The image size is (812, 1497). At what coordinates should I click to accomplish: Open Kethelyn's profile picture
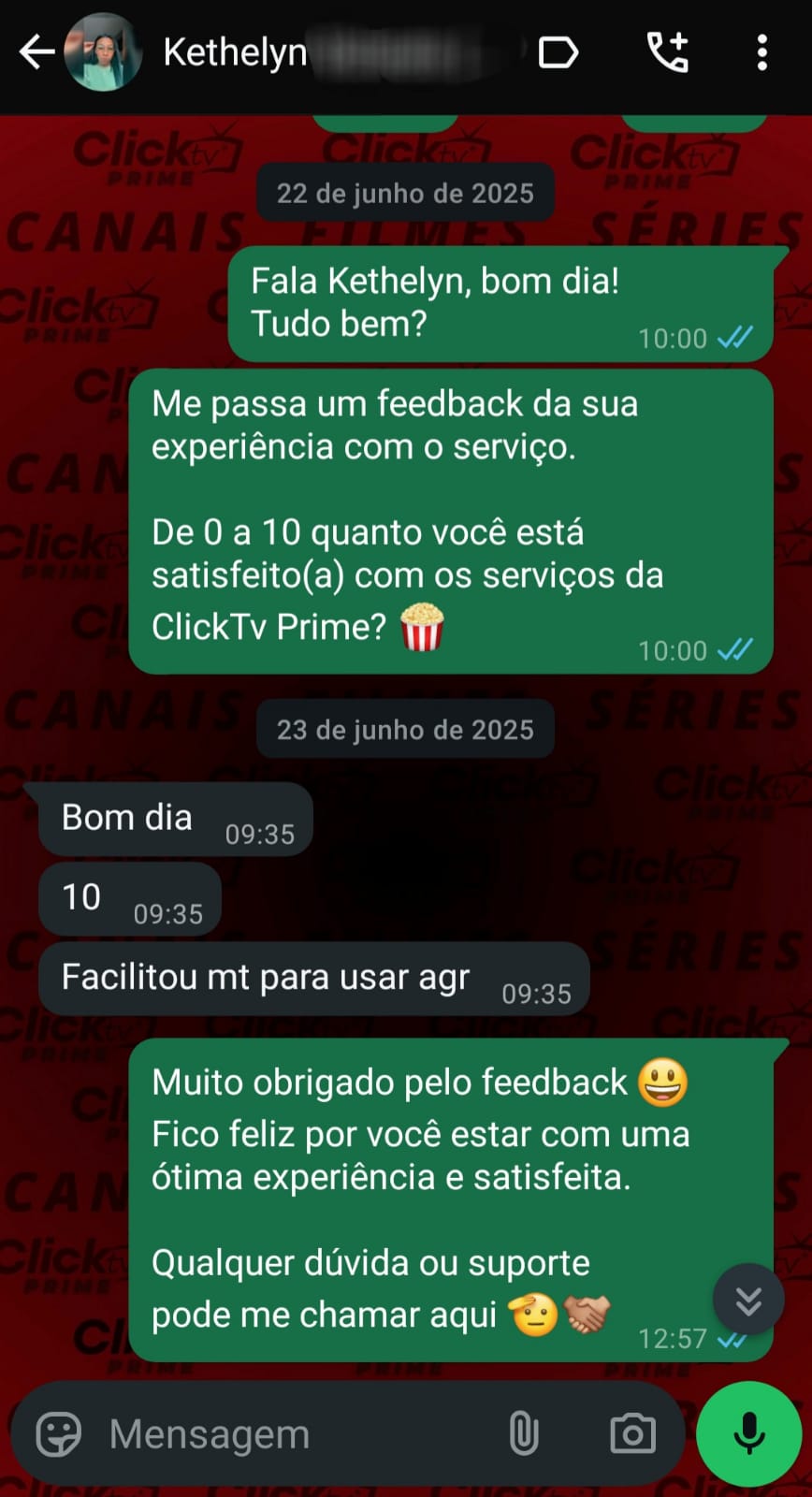coord(103,52)
